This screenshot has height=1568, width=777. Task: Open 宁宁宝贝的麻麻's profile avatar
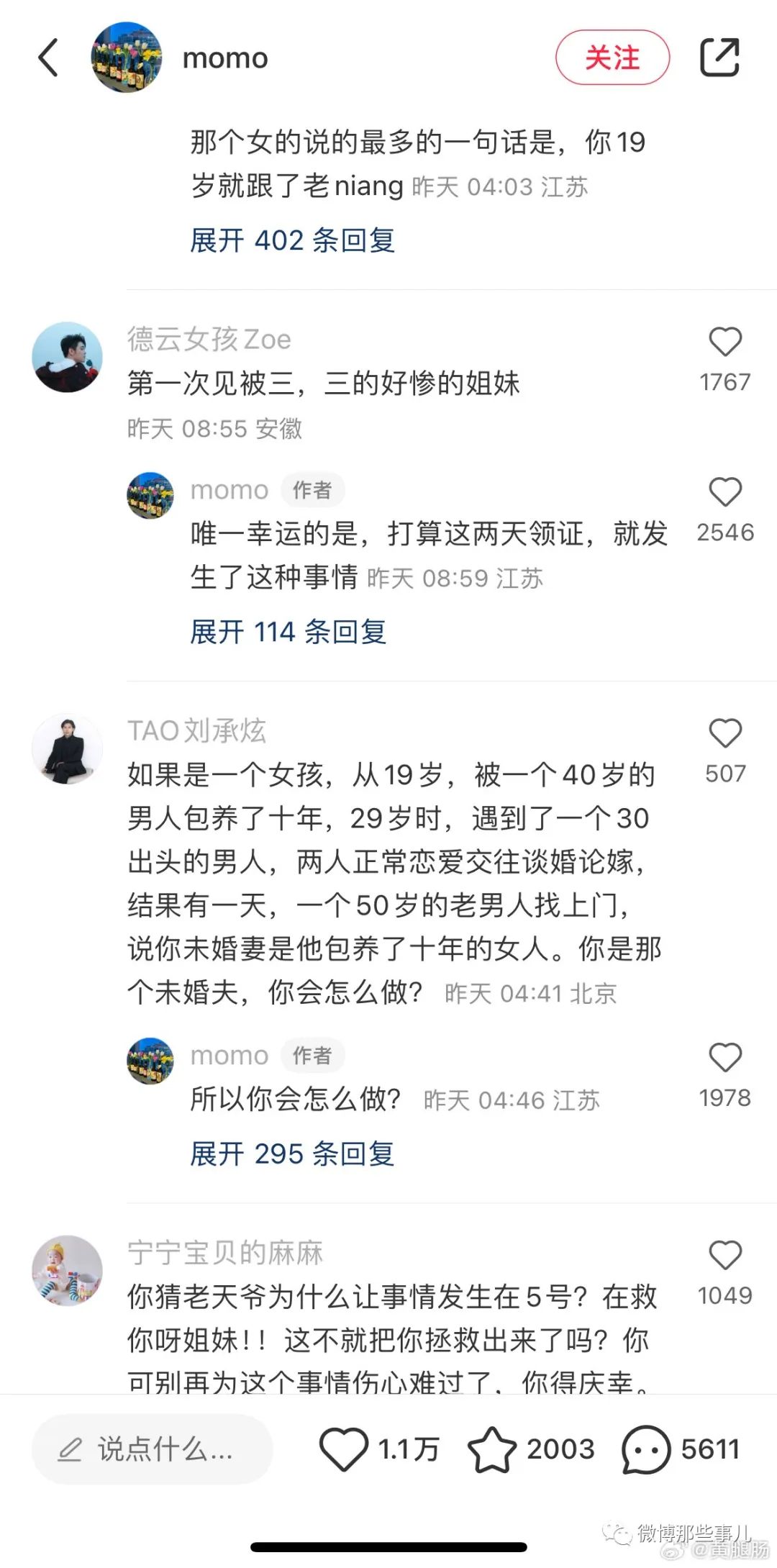point(68,1271)
